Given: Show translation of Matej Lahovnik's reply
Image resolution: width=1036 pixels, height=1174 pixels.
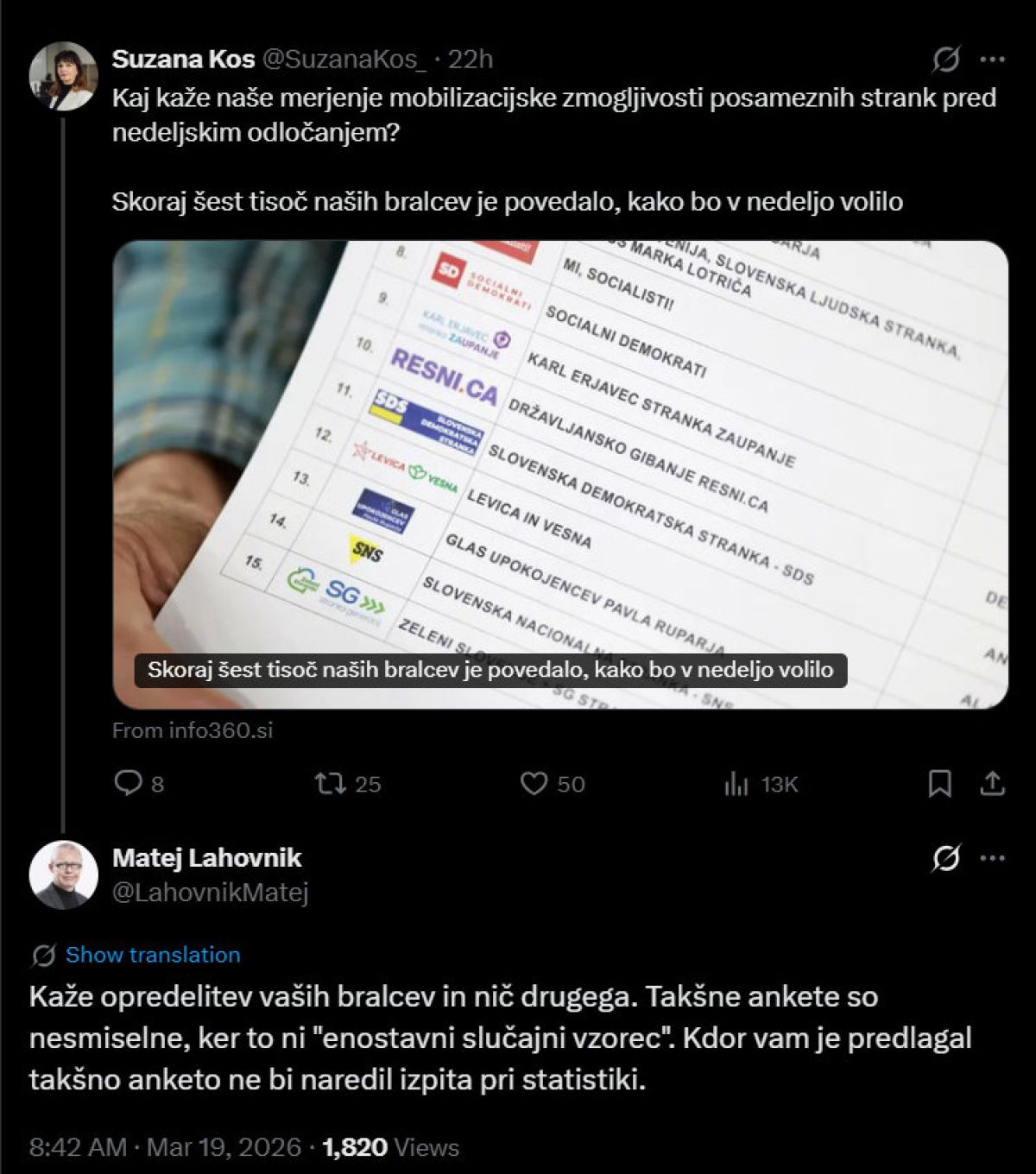Looking at the screenshot, I should tap(153, 955).
